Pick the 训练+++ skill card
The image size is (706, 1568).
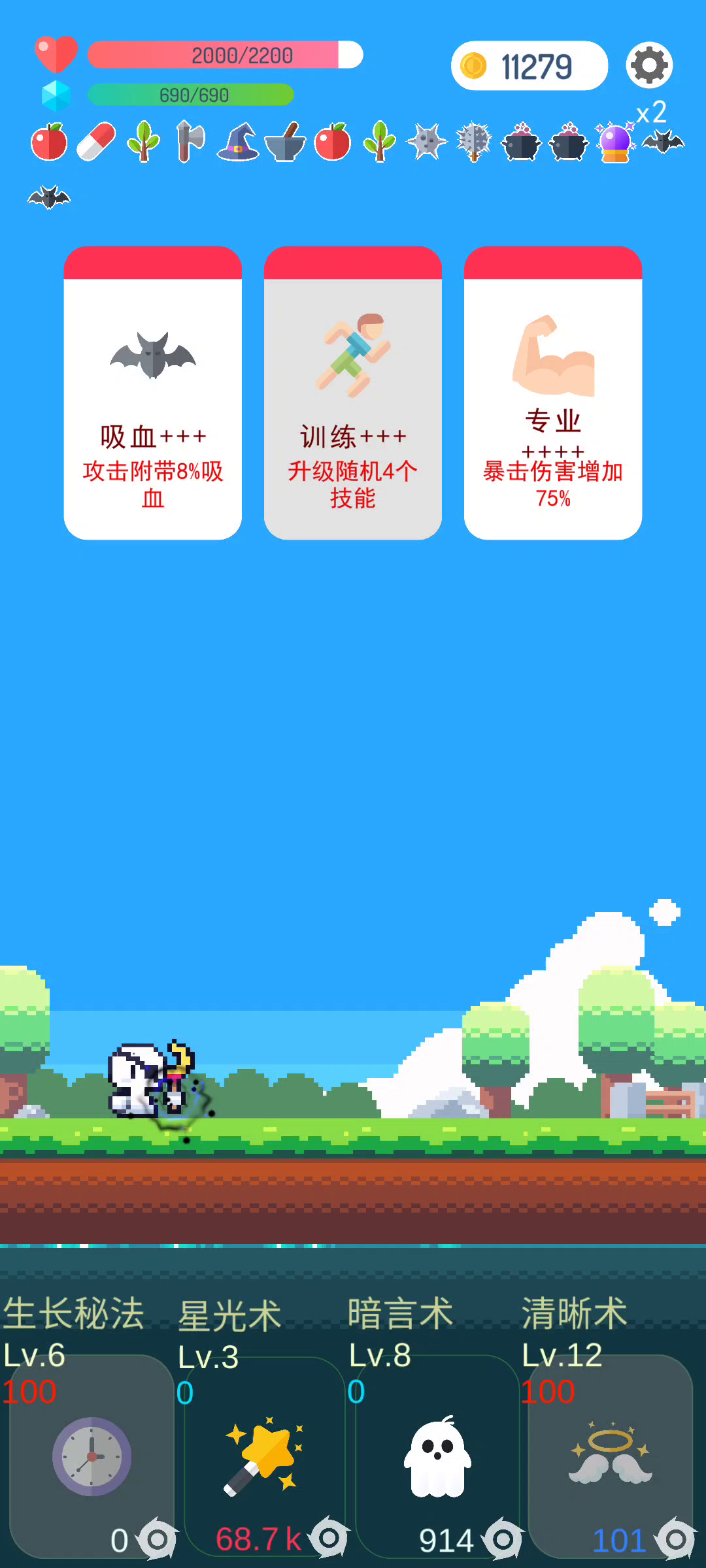(x=353, y=393)
